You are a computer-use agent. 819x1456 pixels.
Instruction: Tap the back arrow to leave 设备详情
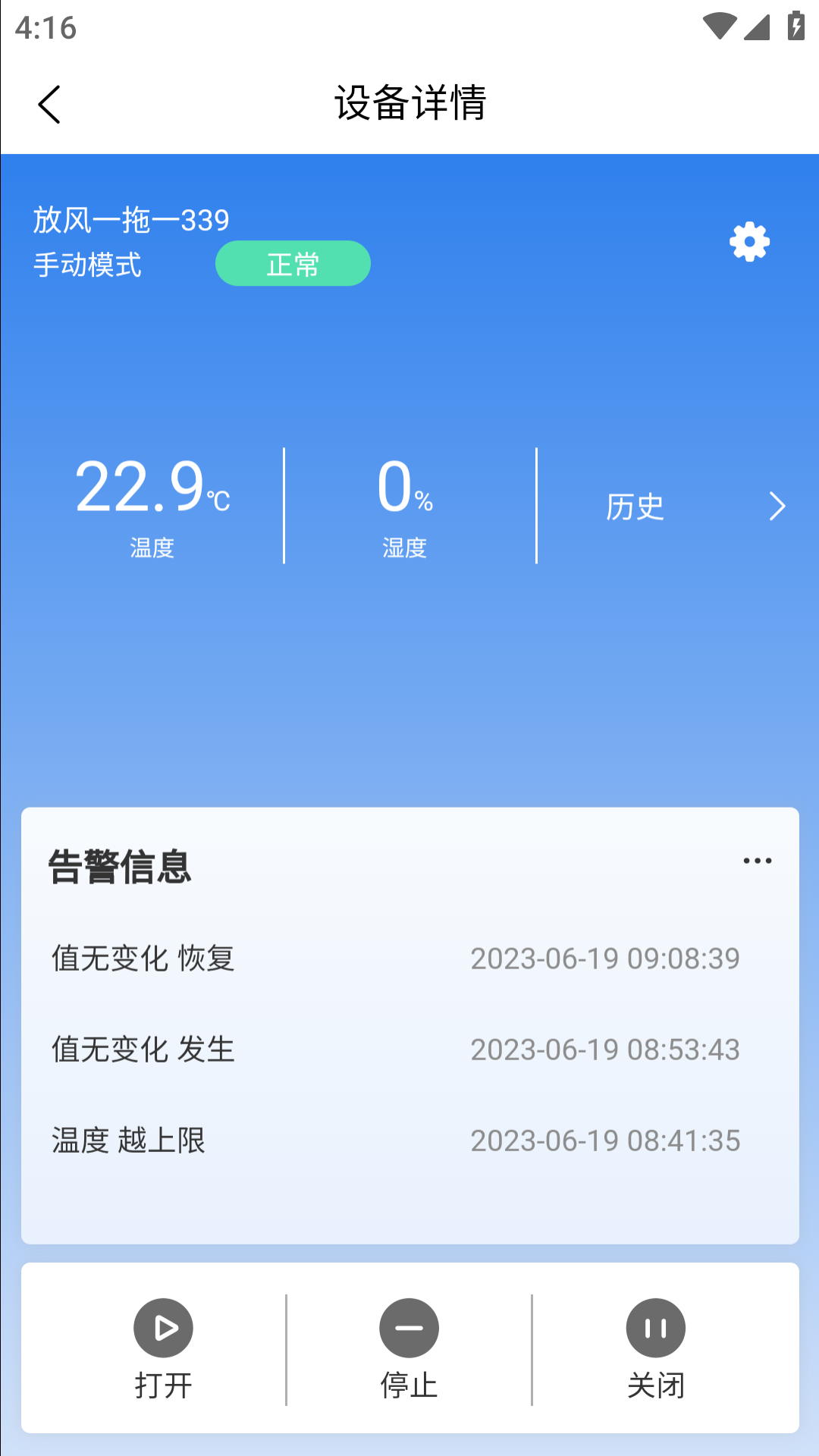(50, 103)
